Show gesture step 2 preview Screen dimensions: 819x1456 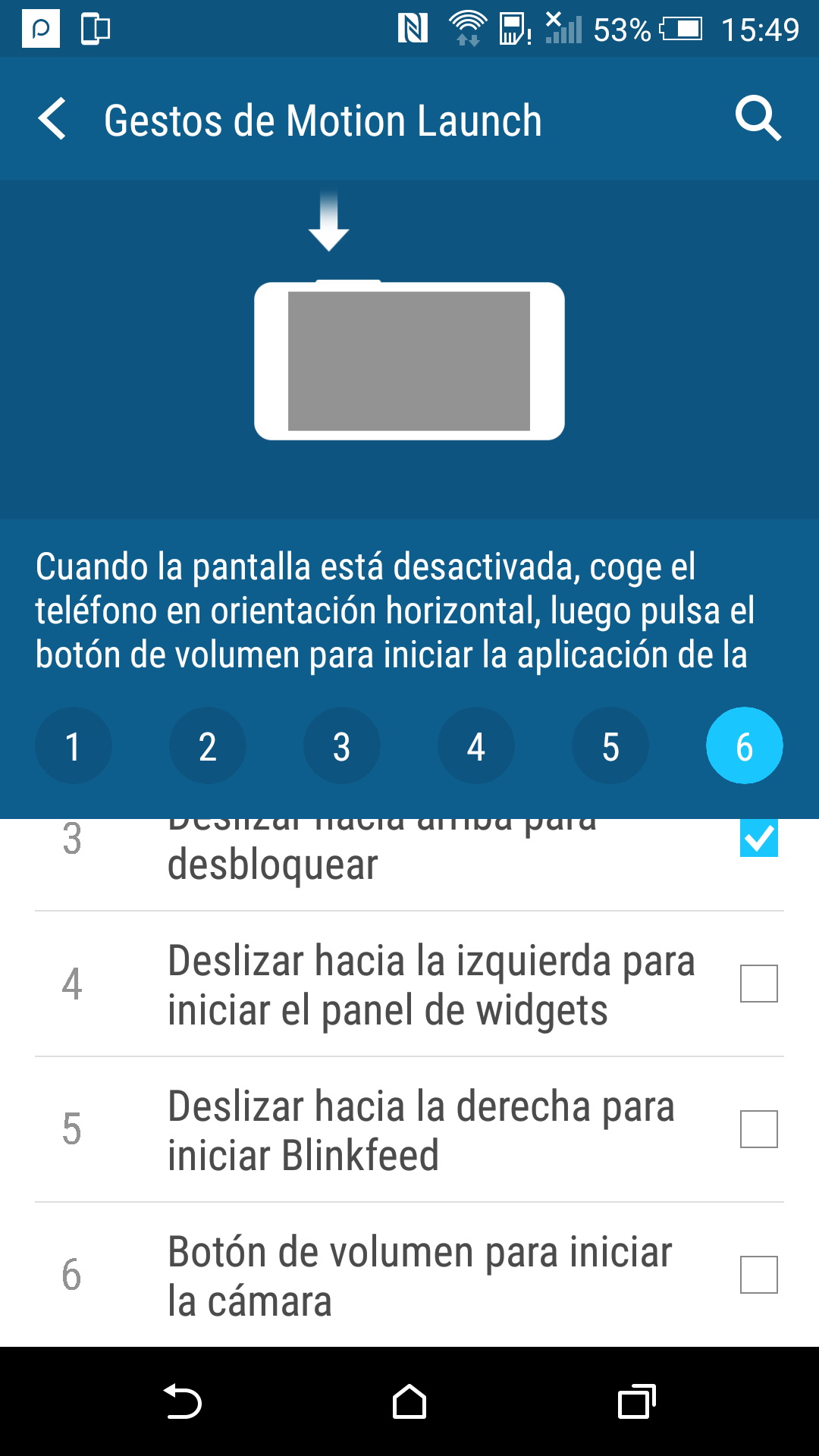coord(207,746)
